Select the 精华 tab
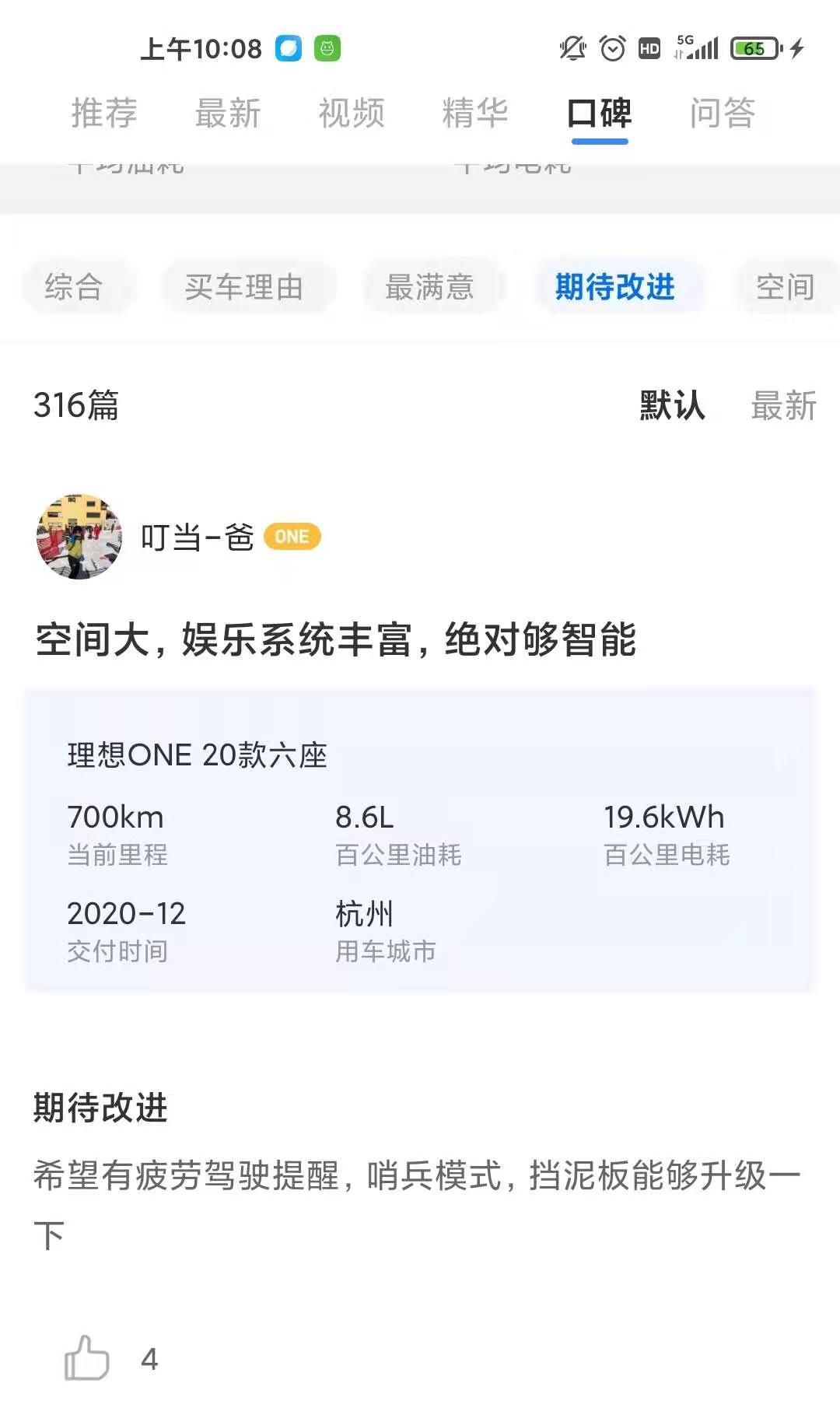The height and width of the screenshot is (1411, 840). (x=474, y=113)
